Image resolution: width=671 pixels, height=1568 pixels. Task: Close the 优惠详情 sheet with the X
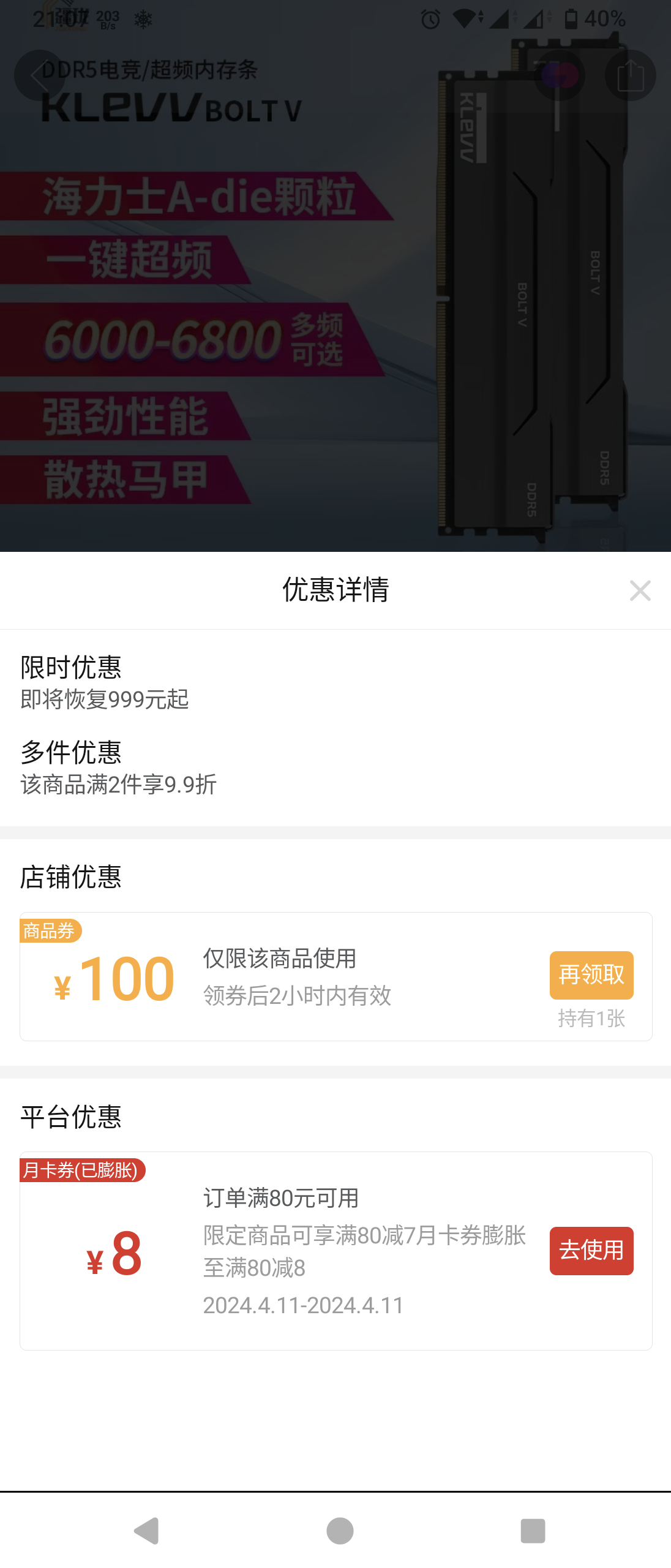click(x=640, y=590)
